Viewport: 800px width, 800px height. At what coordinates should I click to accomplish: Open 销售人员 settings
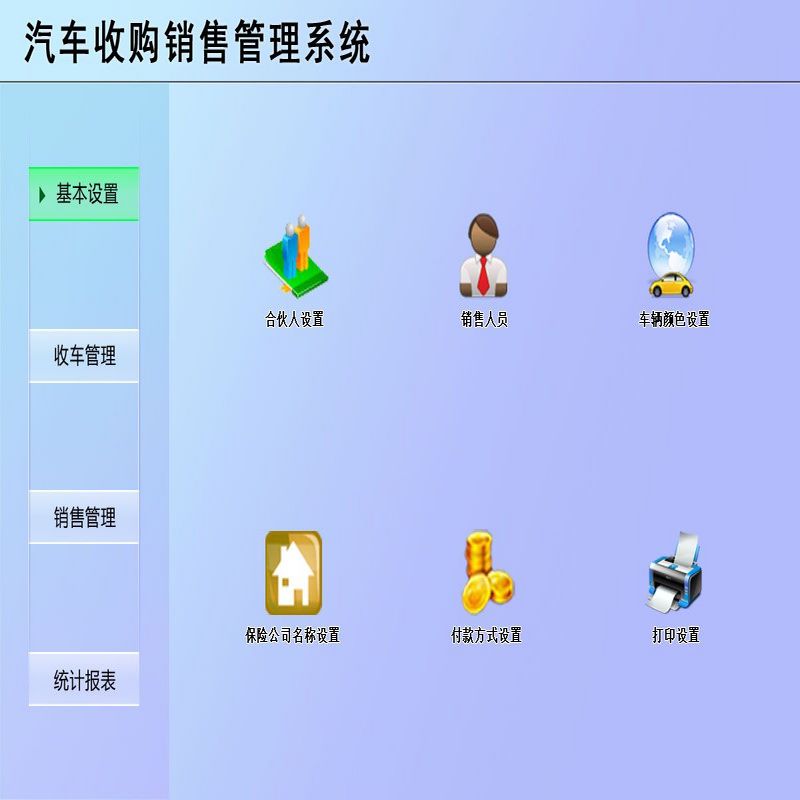click(484, 257)
